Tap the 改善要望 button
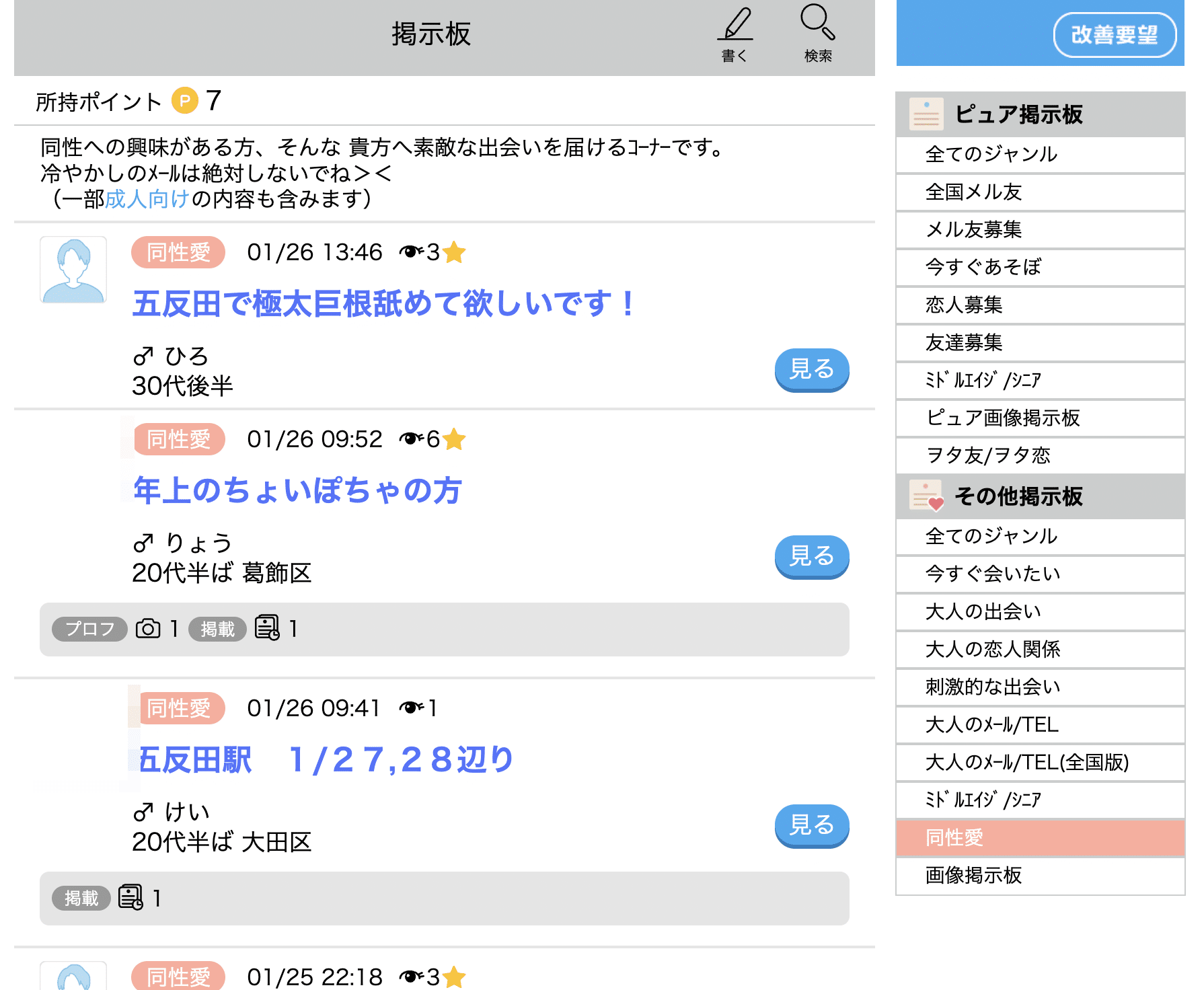1204x990 pixels. [x=1114, y=35]
